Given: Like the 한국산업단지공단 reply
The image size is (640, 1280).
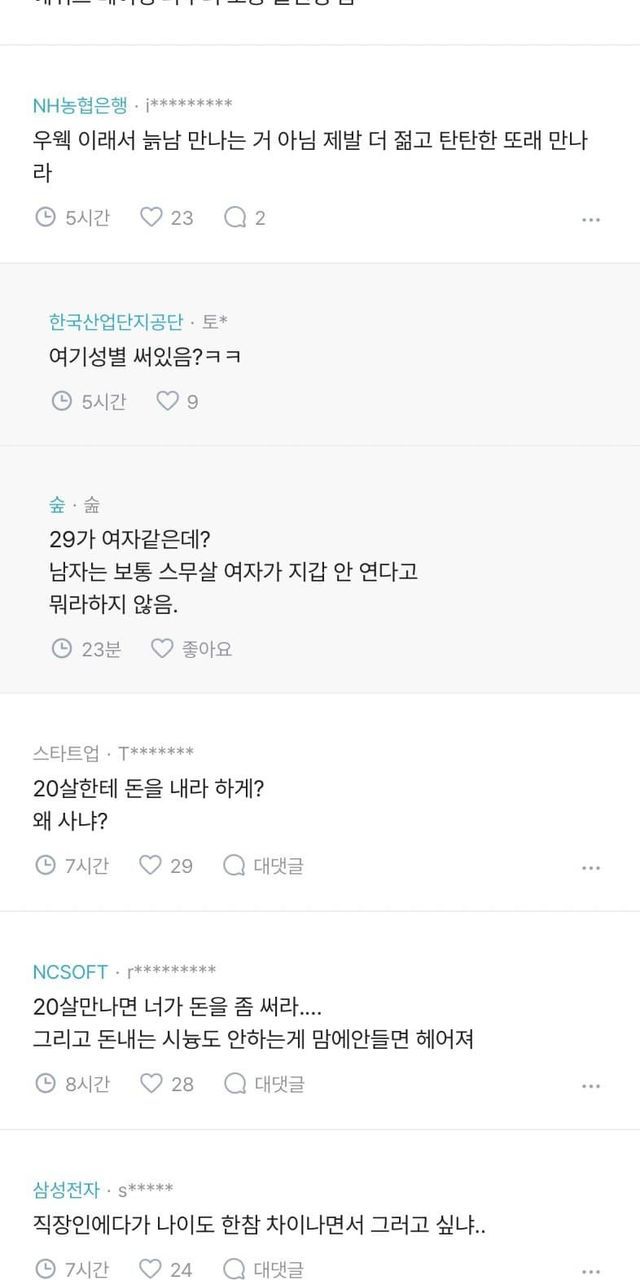Looking at the screenshot, I should point(178,401).
